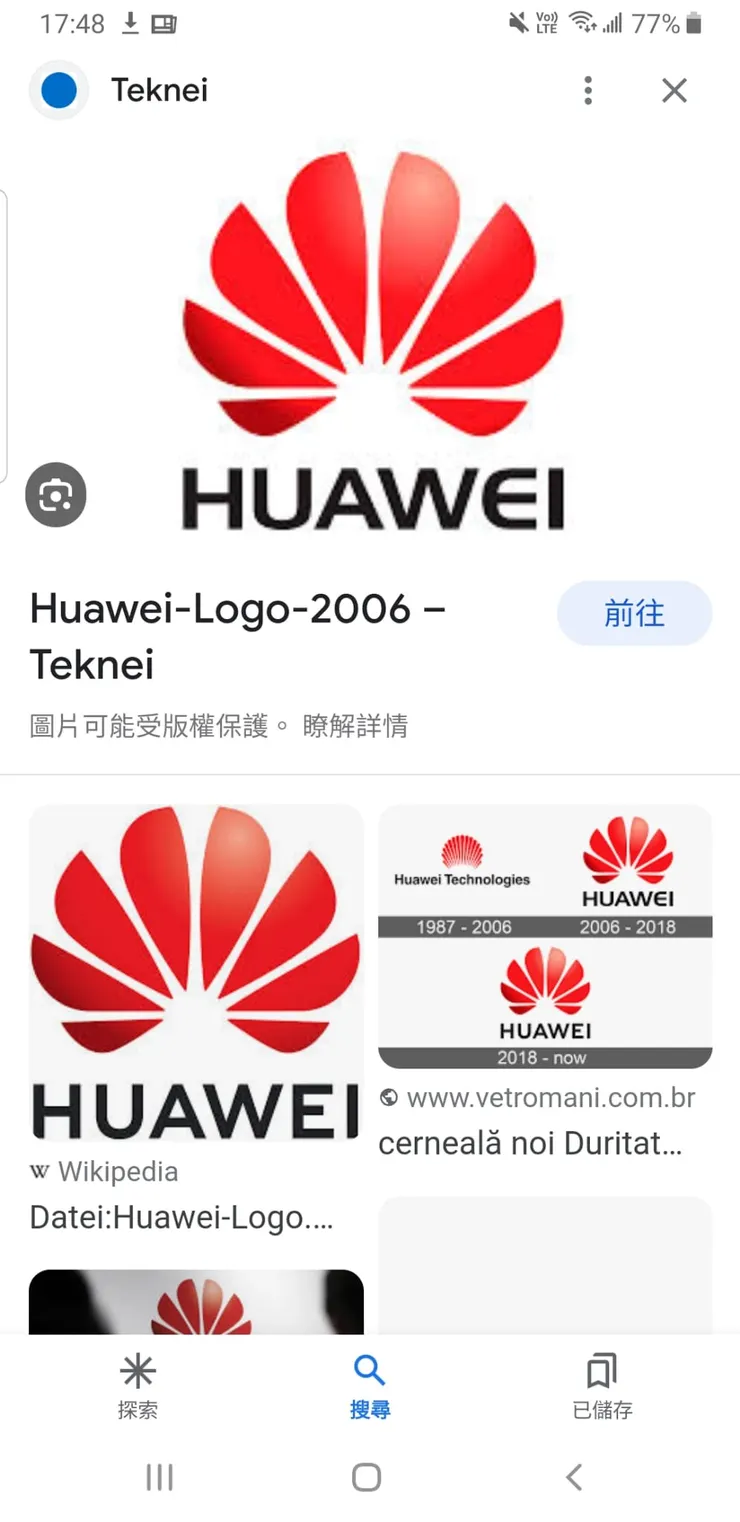Open the main Huawei logo image

[x=372, y=340]
